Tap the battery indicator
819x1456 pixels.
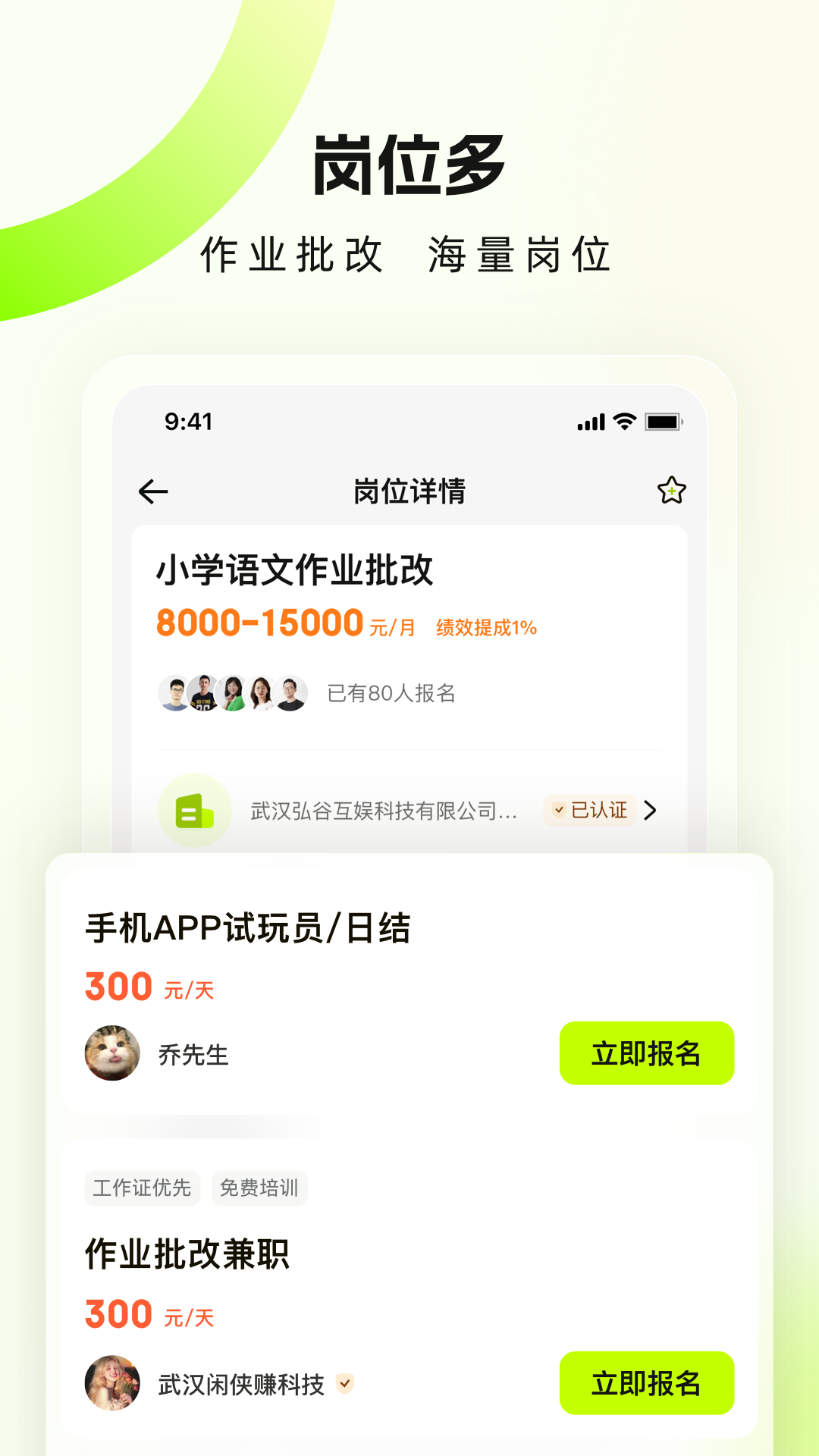click(x=662, y=422)
